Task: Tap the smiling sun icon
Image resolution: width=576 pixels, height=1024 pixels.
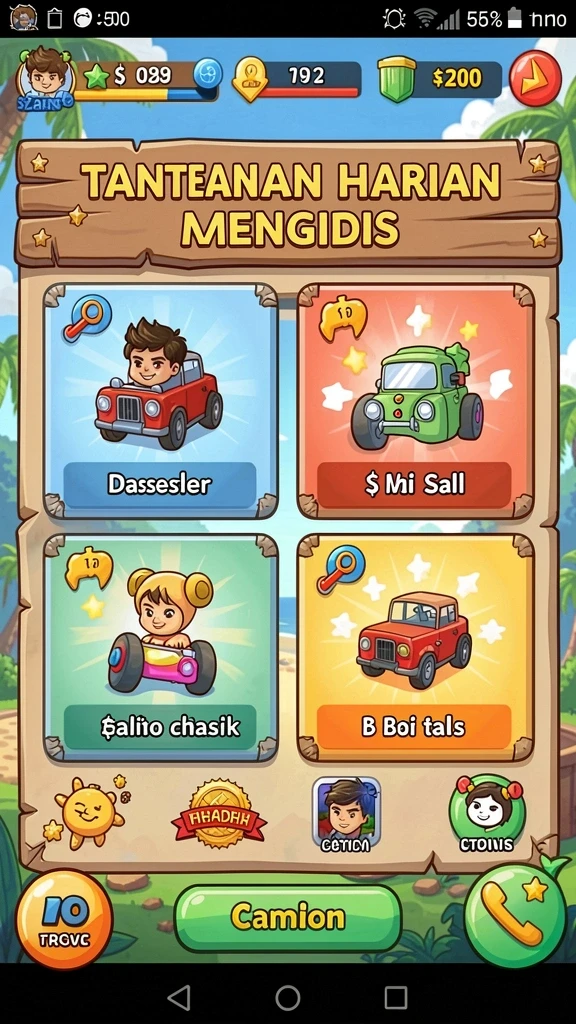Action: (88, 810)
